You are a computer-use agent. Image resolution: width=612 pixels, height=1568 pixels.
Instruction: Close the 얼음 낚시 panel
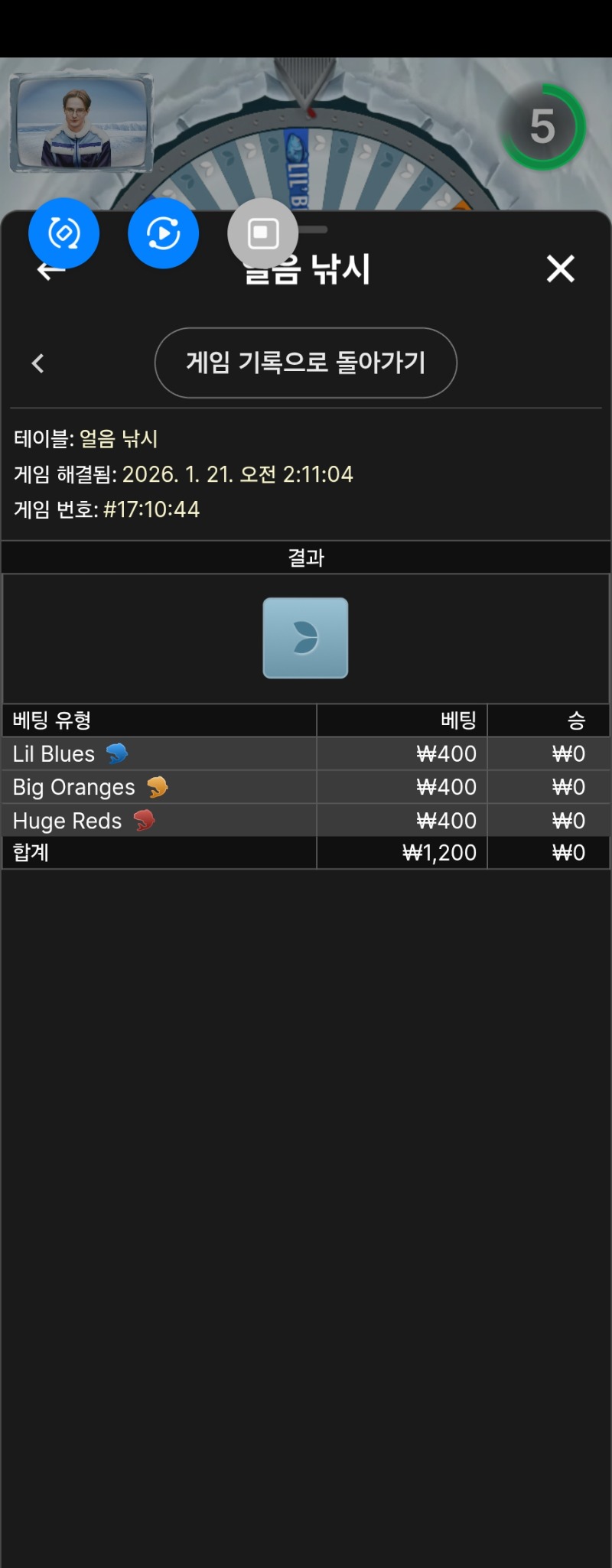[x=560, y=269]
